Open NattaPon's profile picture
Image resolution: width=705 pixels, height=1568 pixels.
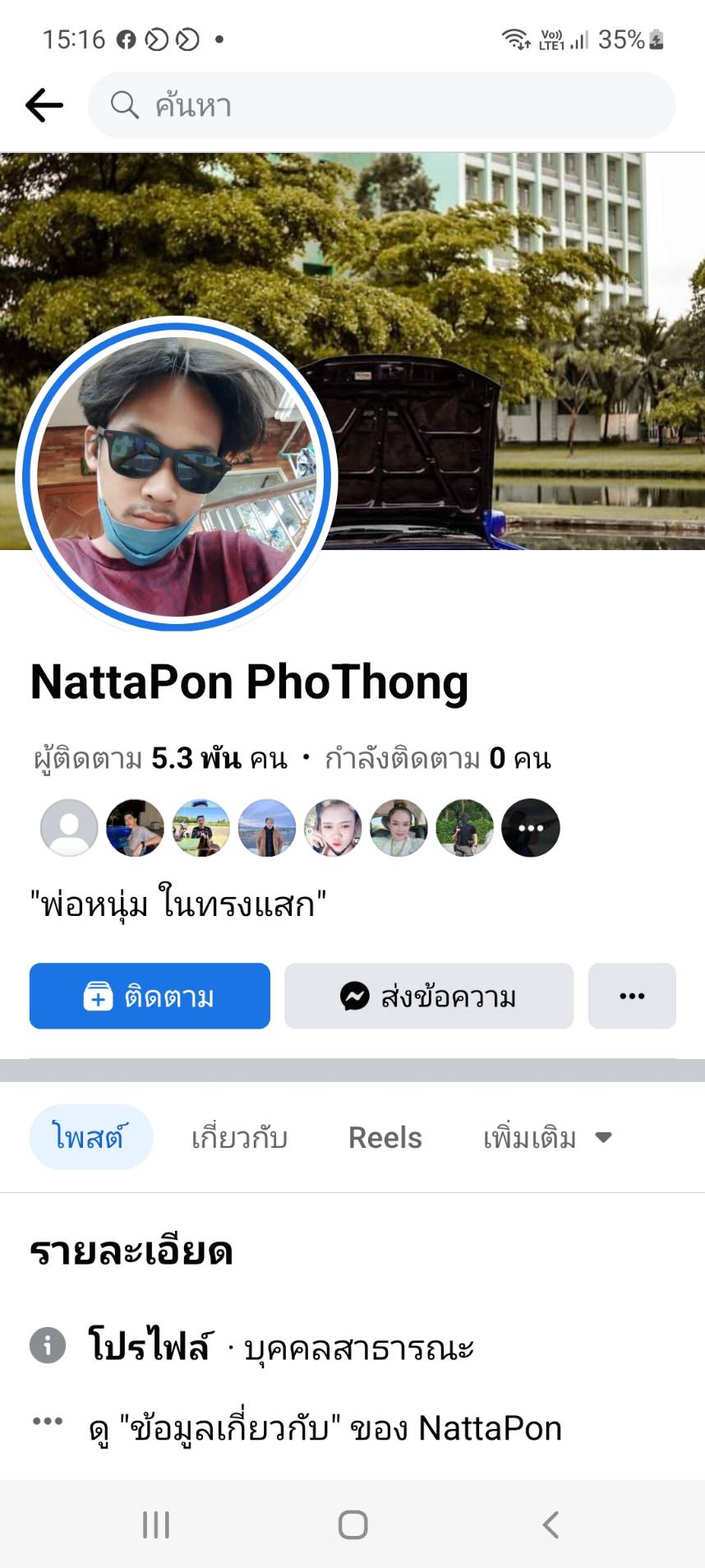pyautogui.click(x=176, y=474)
